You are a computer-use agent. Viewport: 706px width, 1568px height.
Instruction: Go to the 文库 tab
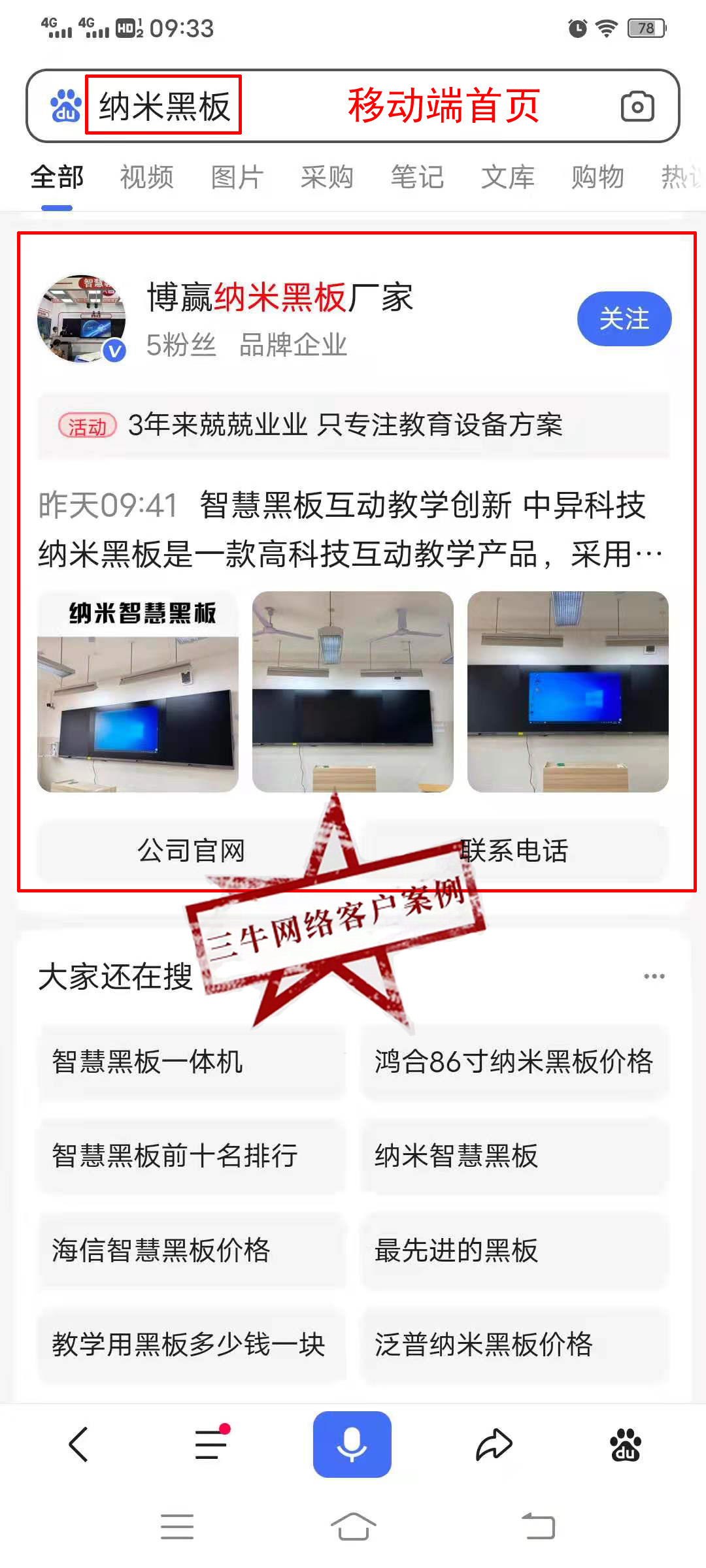pyautogui.click(x=507, y=177)
